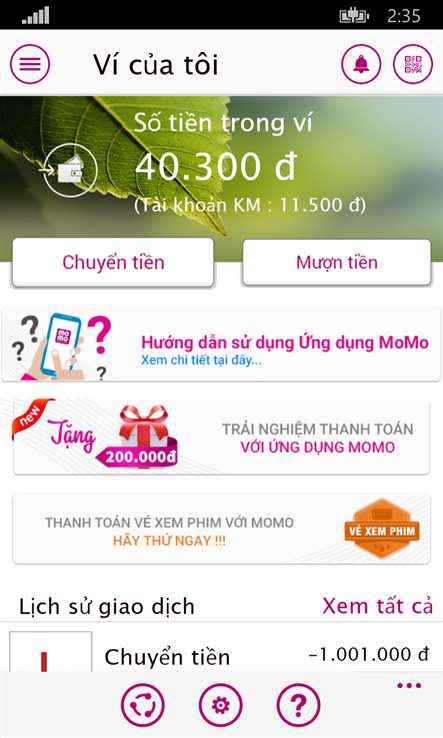Open the MoMo usage guide banner
Screen dimensions: 443x738
[x=221, y=345]
